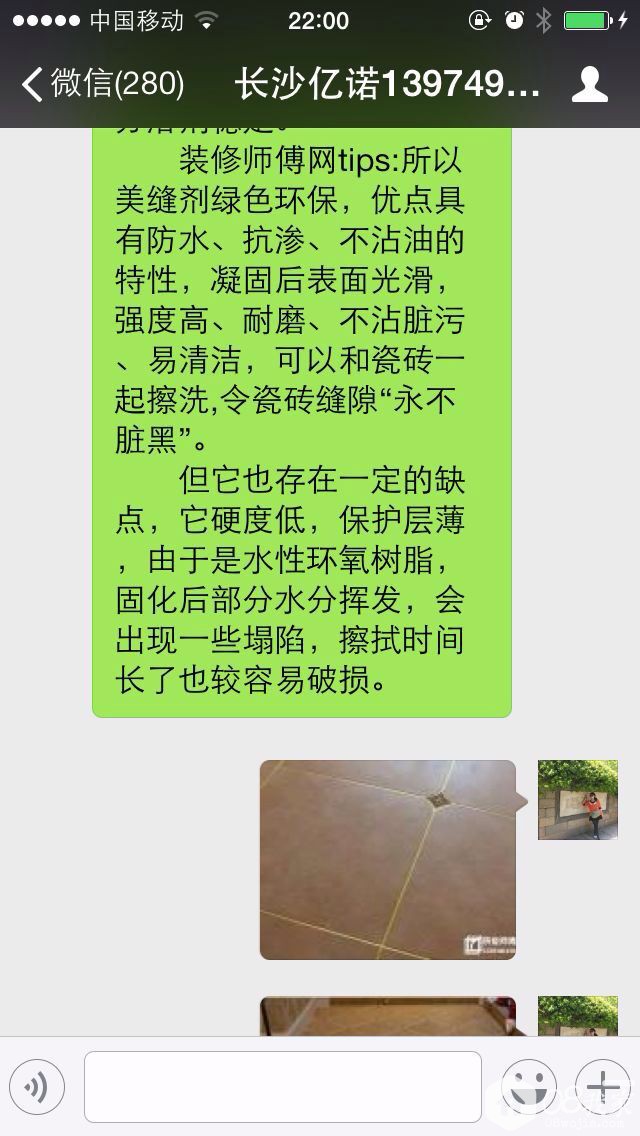Go back to the WeChat chat list
Image resolution: width=640 pixels, height=1136 pixels.
[100, 85]
